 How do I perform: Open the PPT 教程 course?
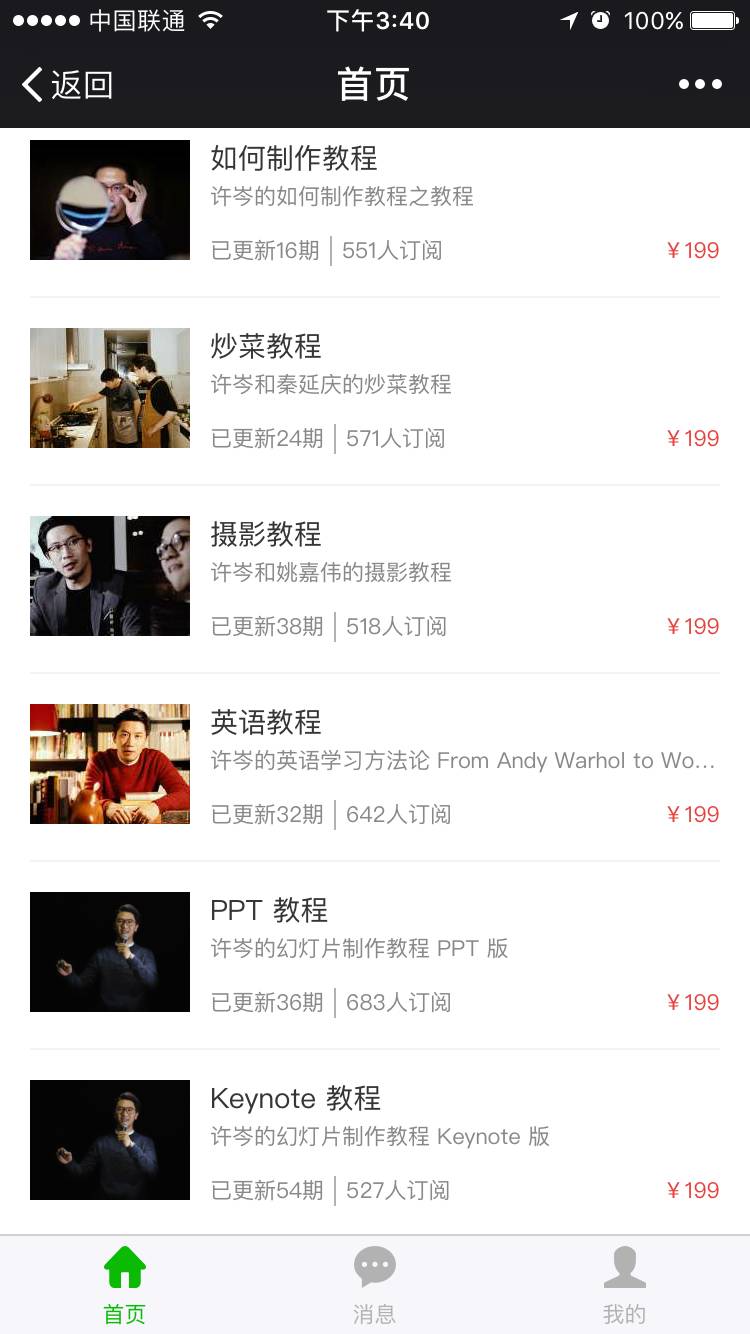click(269, 910)
